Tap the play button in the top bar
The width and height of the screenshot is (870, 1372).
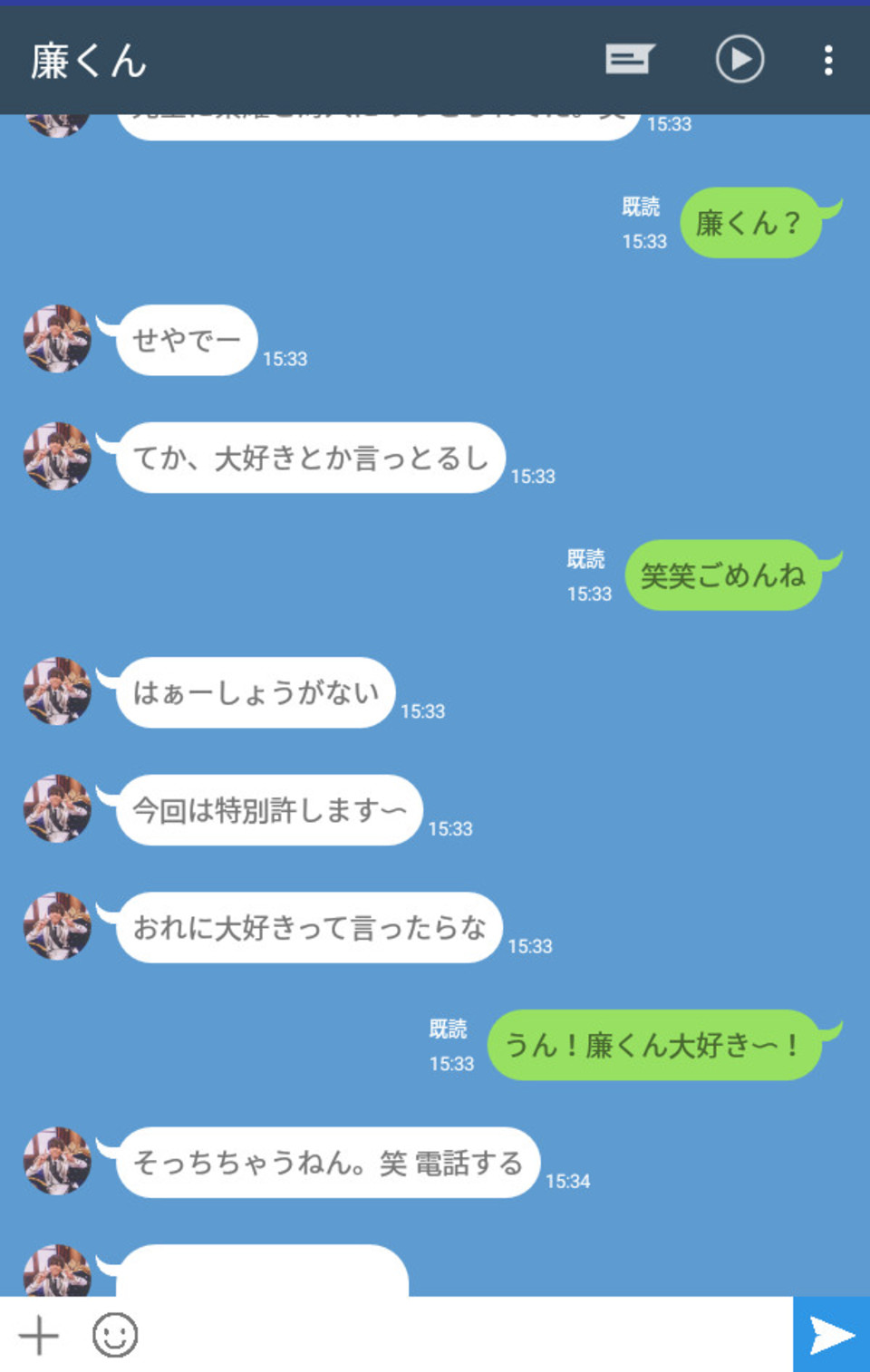739,60
